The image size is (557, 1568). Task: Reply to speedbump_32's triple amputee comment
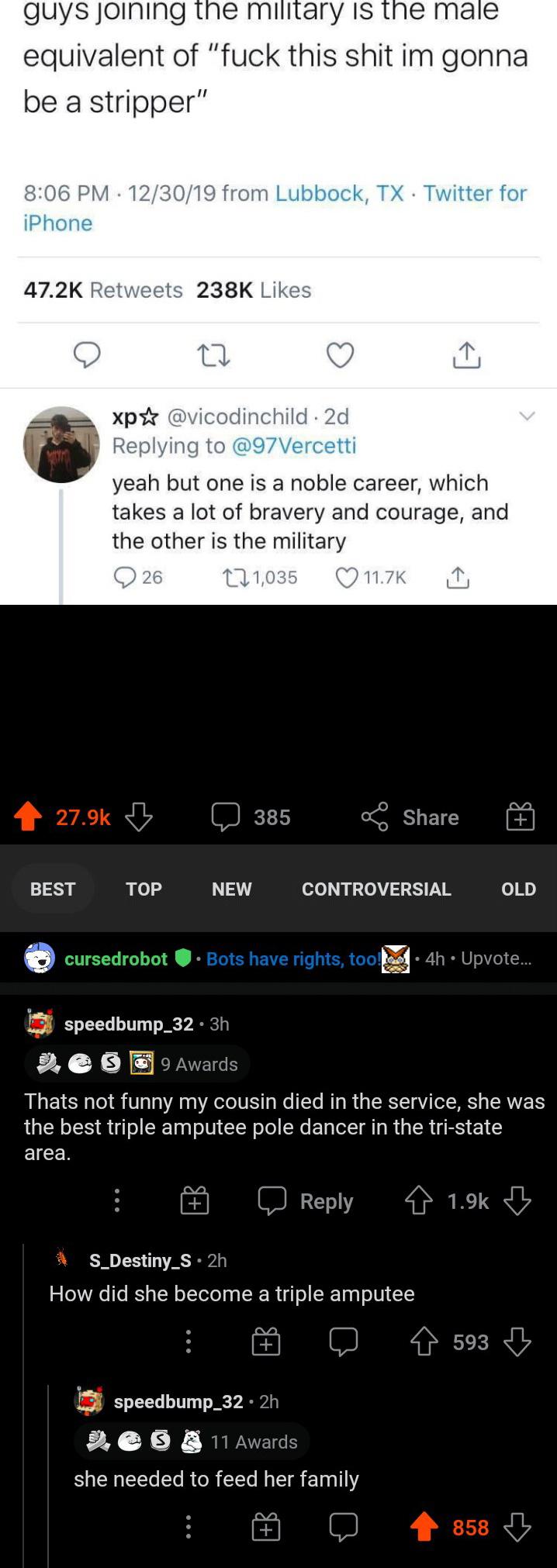(x=306, y=1201)
